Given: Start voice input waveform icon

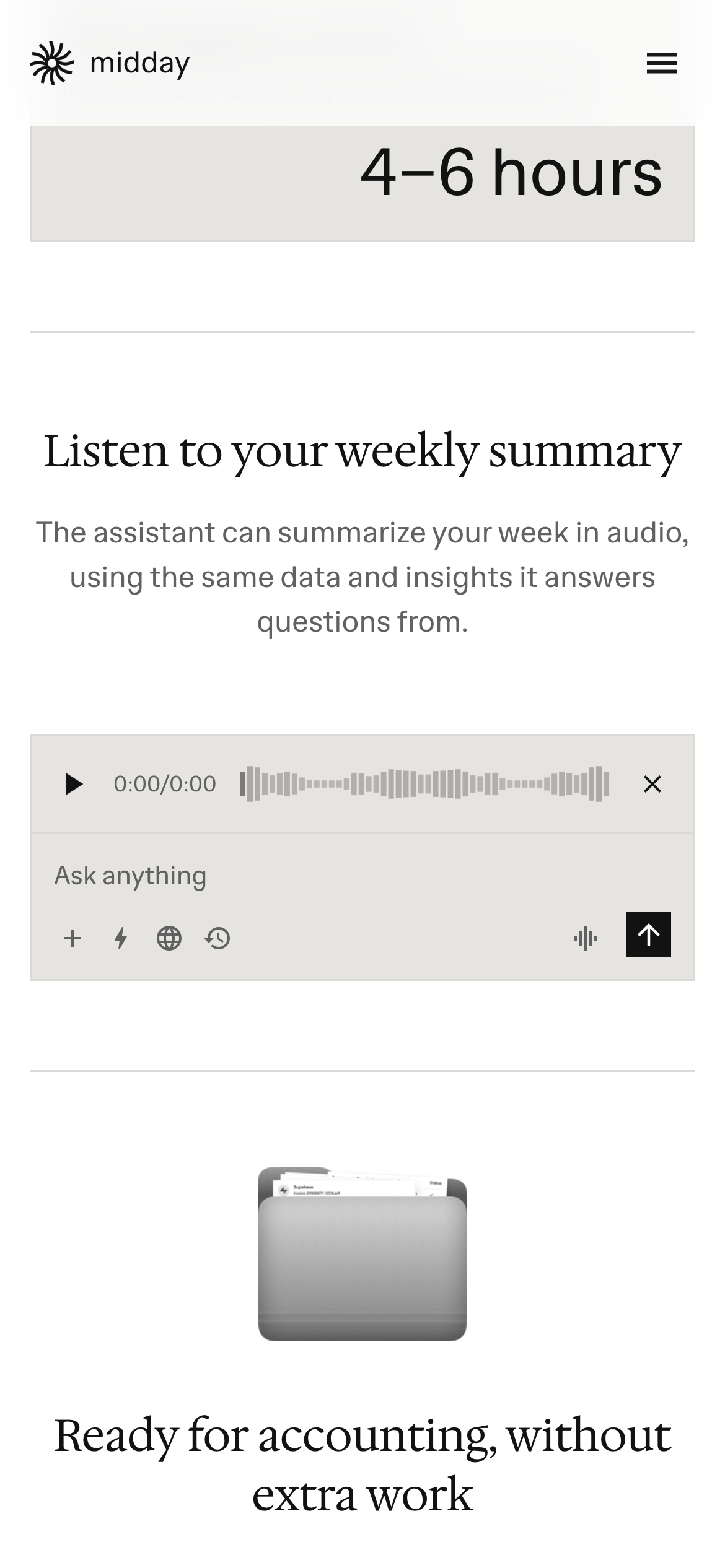Looking at the screenshot, I should 585,938.
